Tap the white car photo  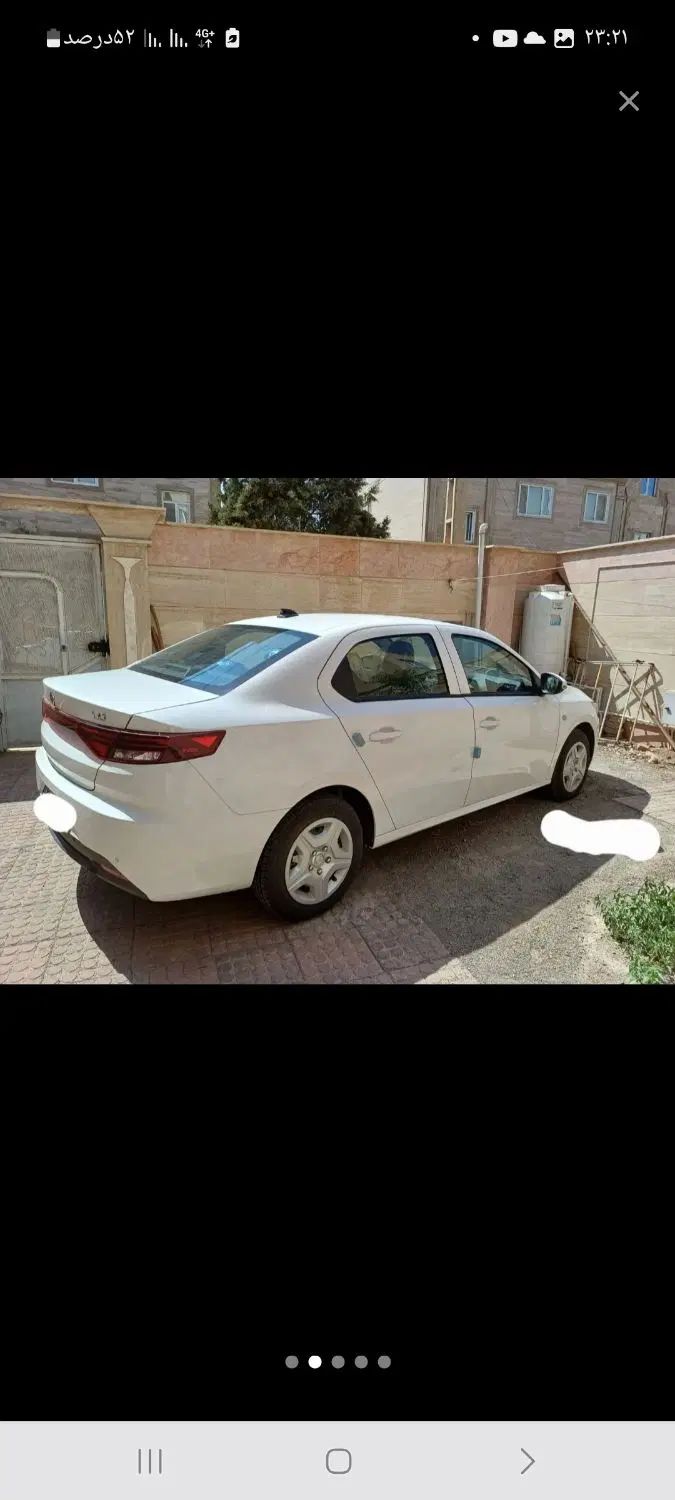click(x=337, y=730)
